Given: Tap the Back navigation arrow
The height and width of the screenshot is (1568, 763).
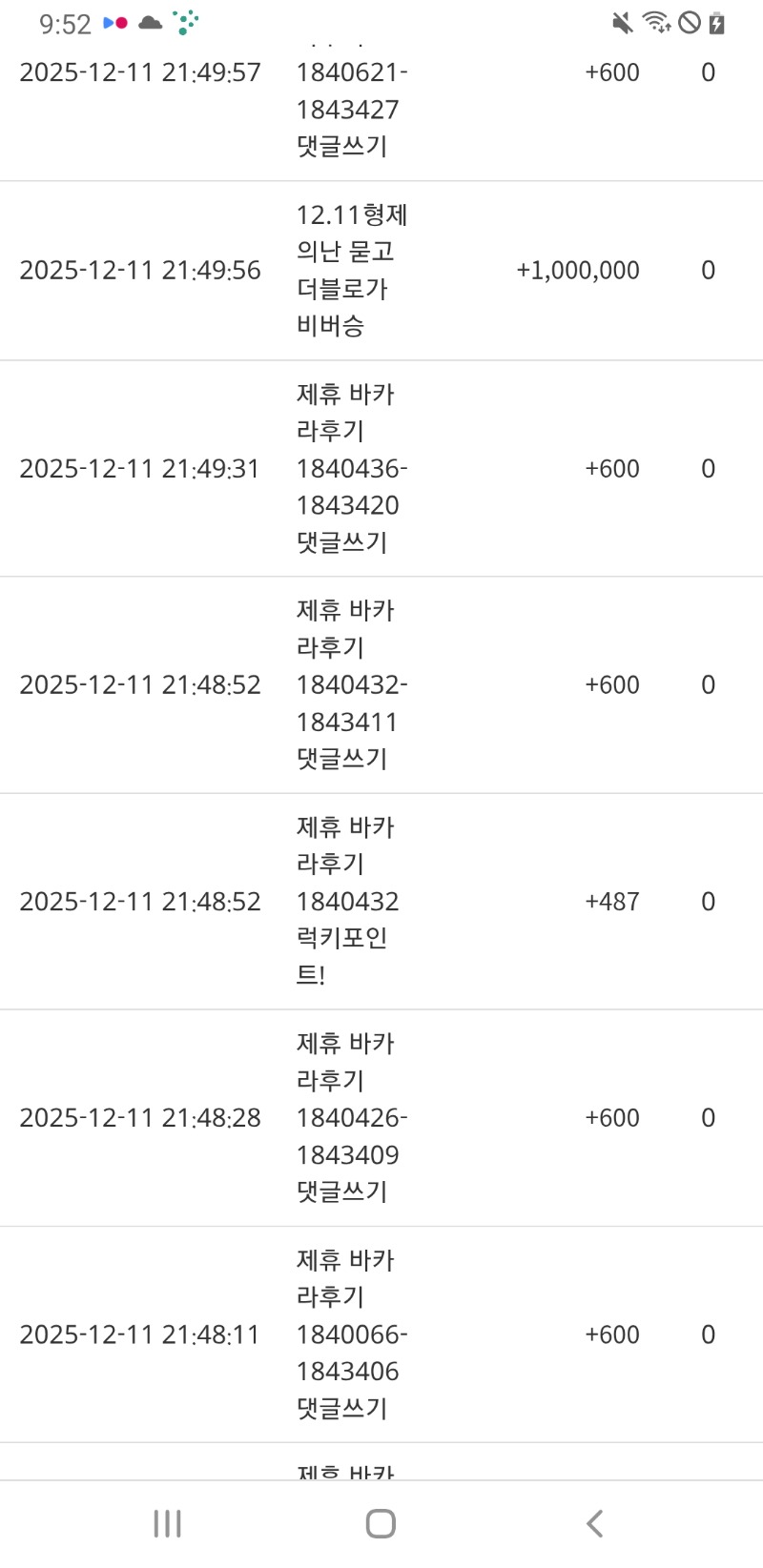Looking at the screenshot, I should click(594, 1523).
